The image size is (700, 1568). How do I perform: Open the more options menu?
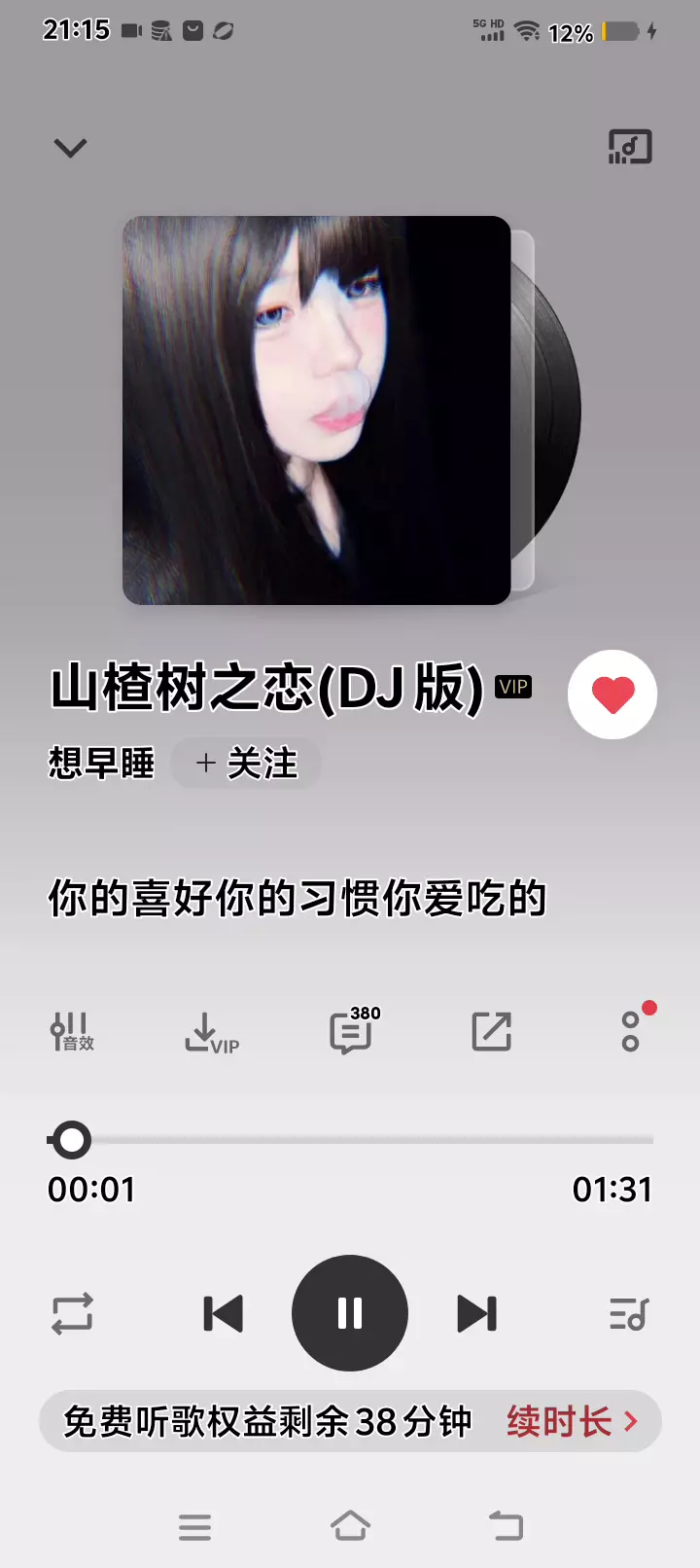[x=631, y=1032]
